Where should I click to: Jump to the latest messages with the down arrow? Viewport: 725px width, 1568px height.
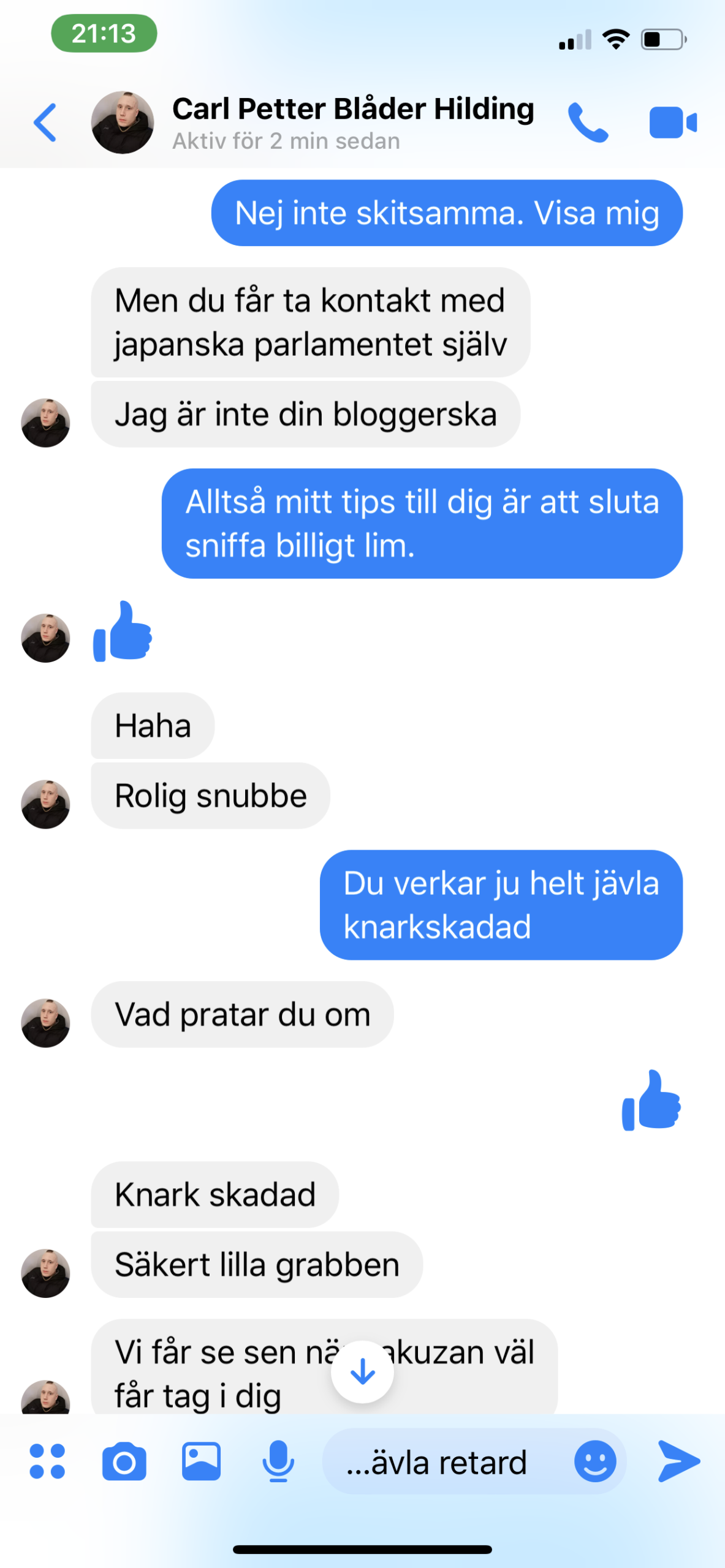[362, 1372]
